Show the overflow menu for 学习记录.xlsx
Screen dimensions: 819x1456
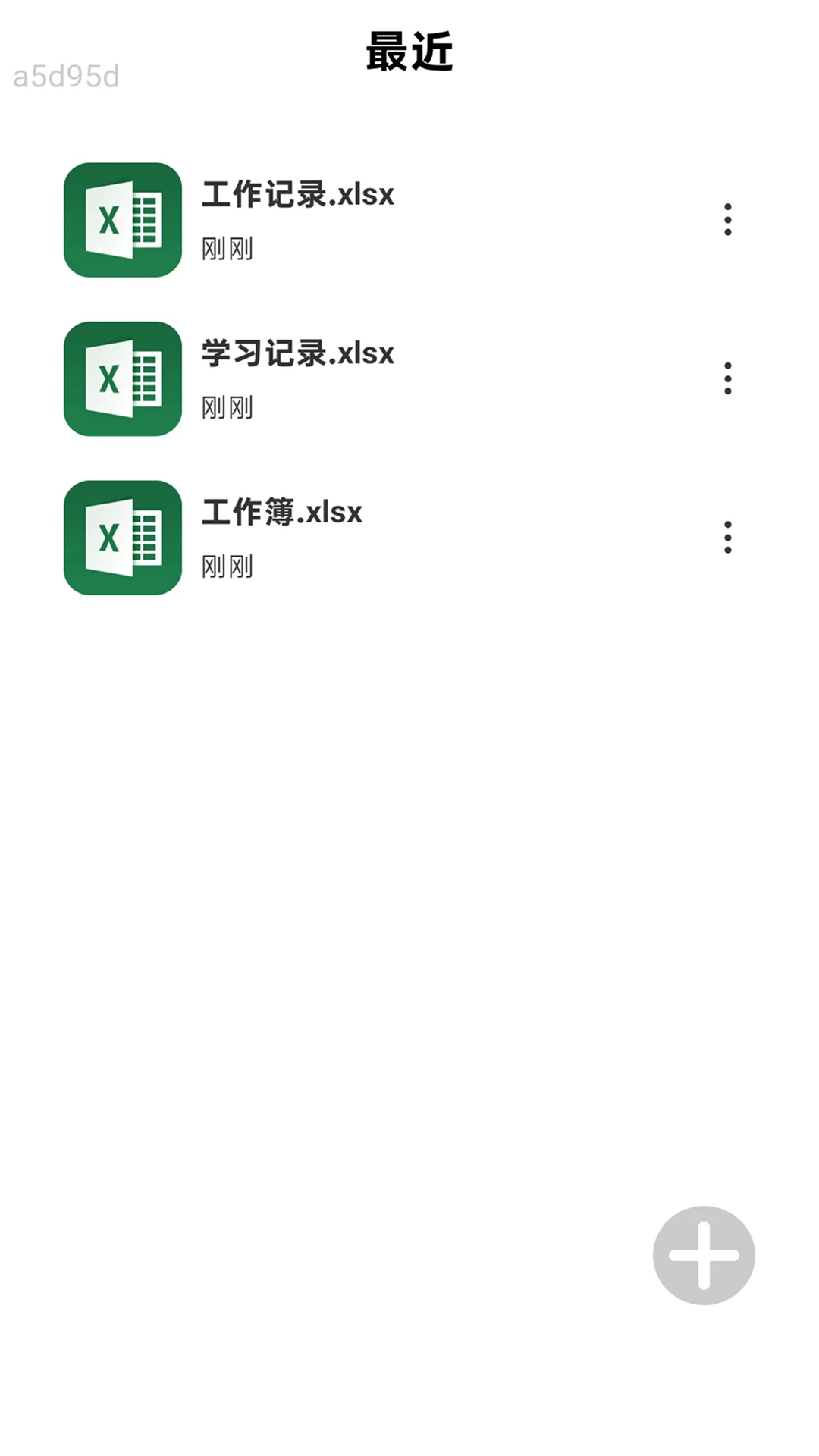[x=727, y=378]
